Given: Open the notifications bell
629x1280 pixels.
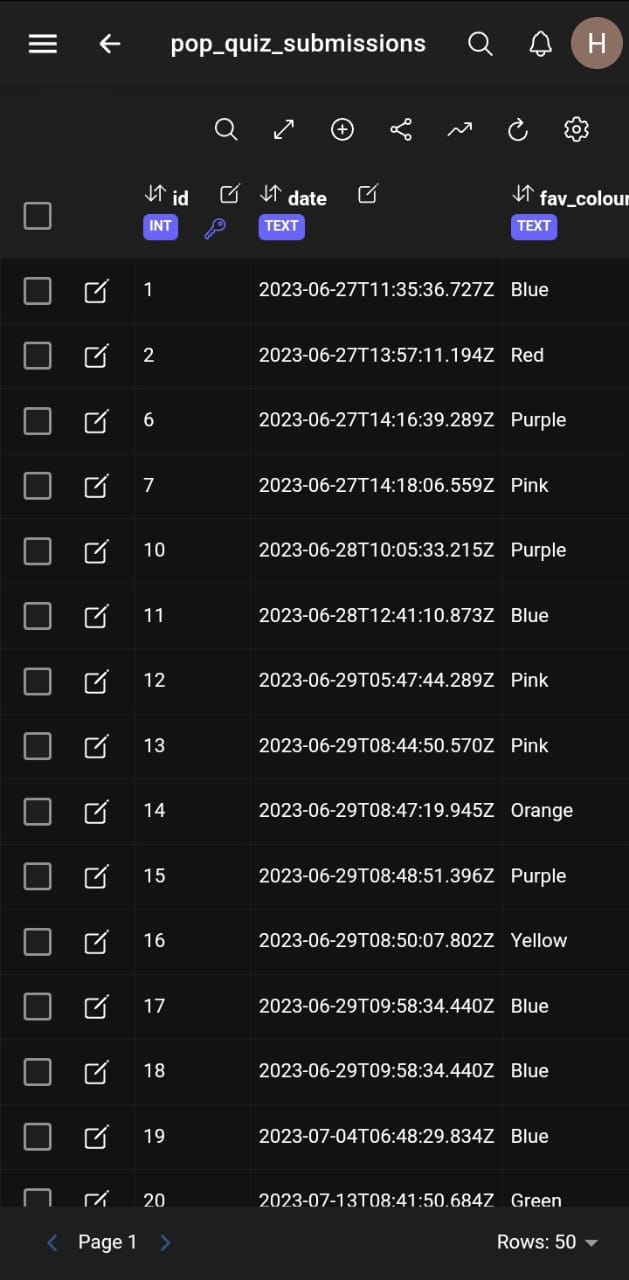Looking at the screenshot, I should coord(540,44).
